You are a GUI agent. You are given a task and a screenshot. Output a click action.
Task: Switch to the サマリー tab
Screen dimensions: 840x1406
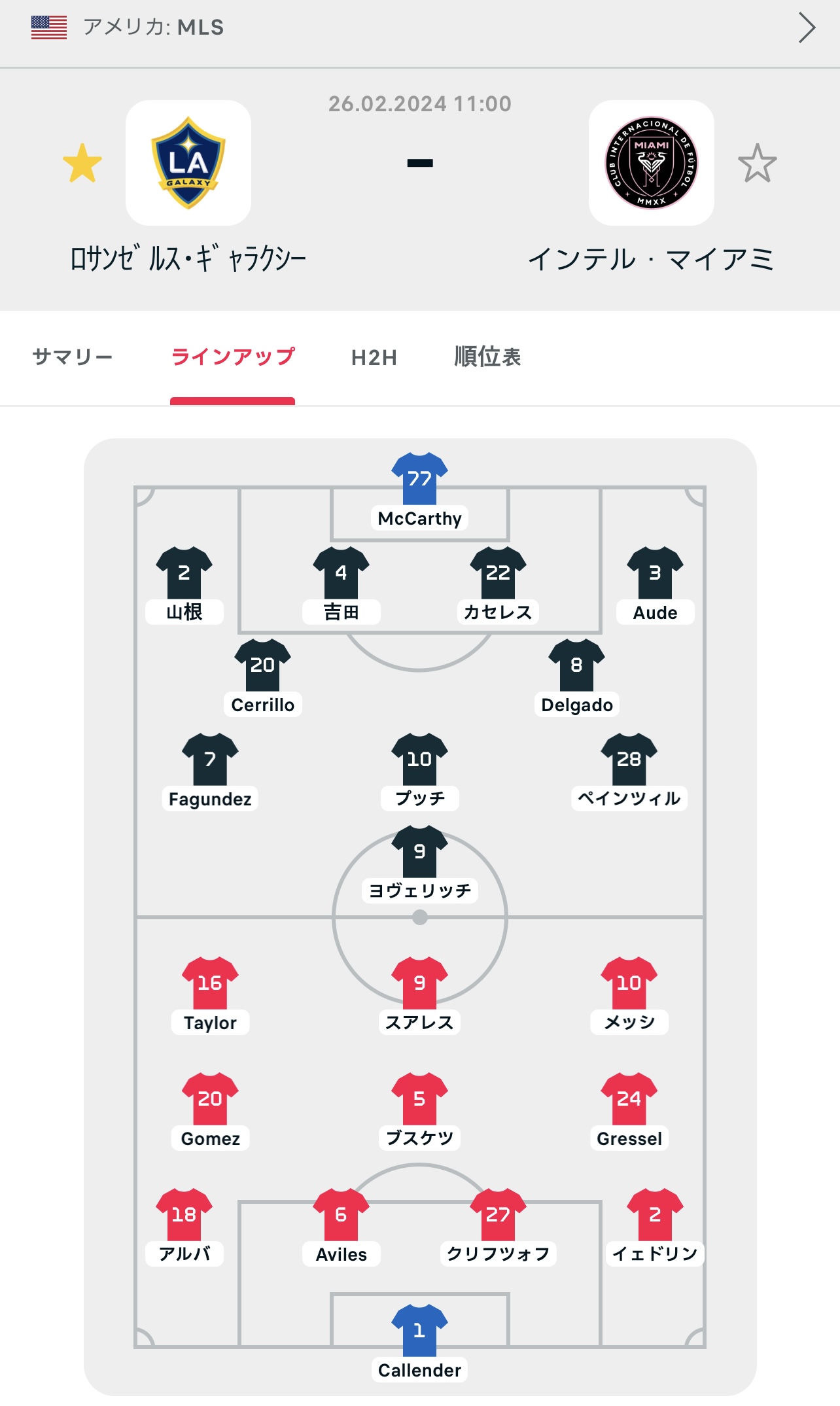point(73,357)
